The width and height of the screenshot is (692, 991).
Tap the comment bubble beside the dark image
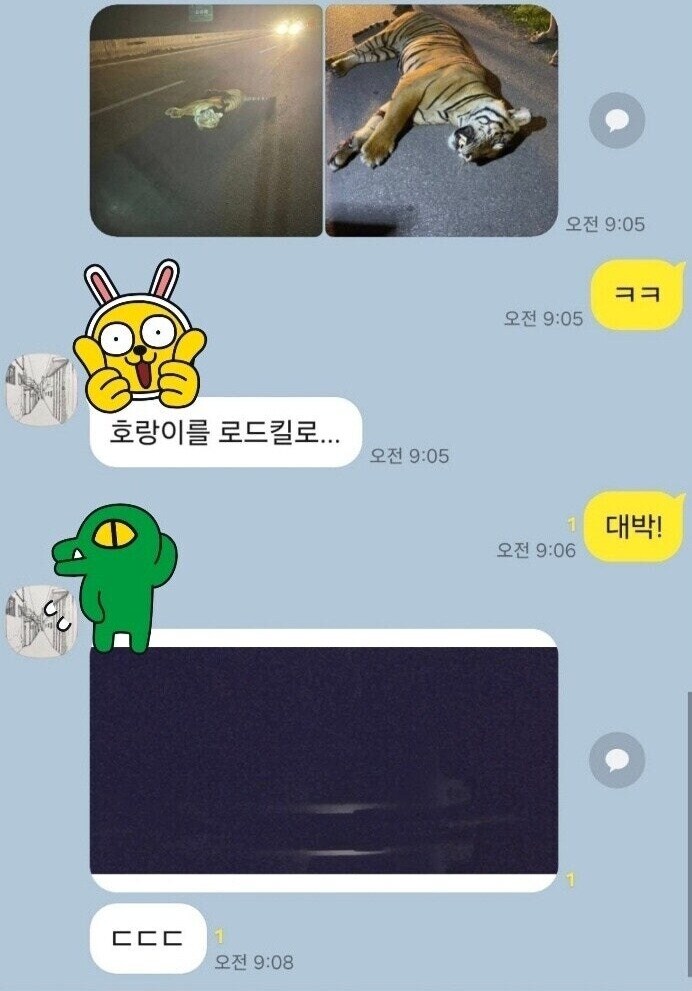click(x=616, y=760)
